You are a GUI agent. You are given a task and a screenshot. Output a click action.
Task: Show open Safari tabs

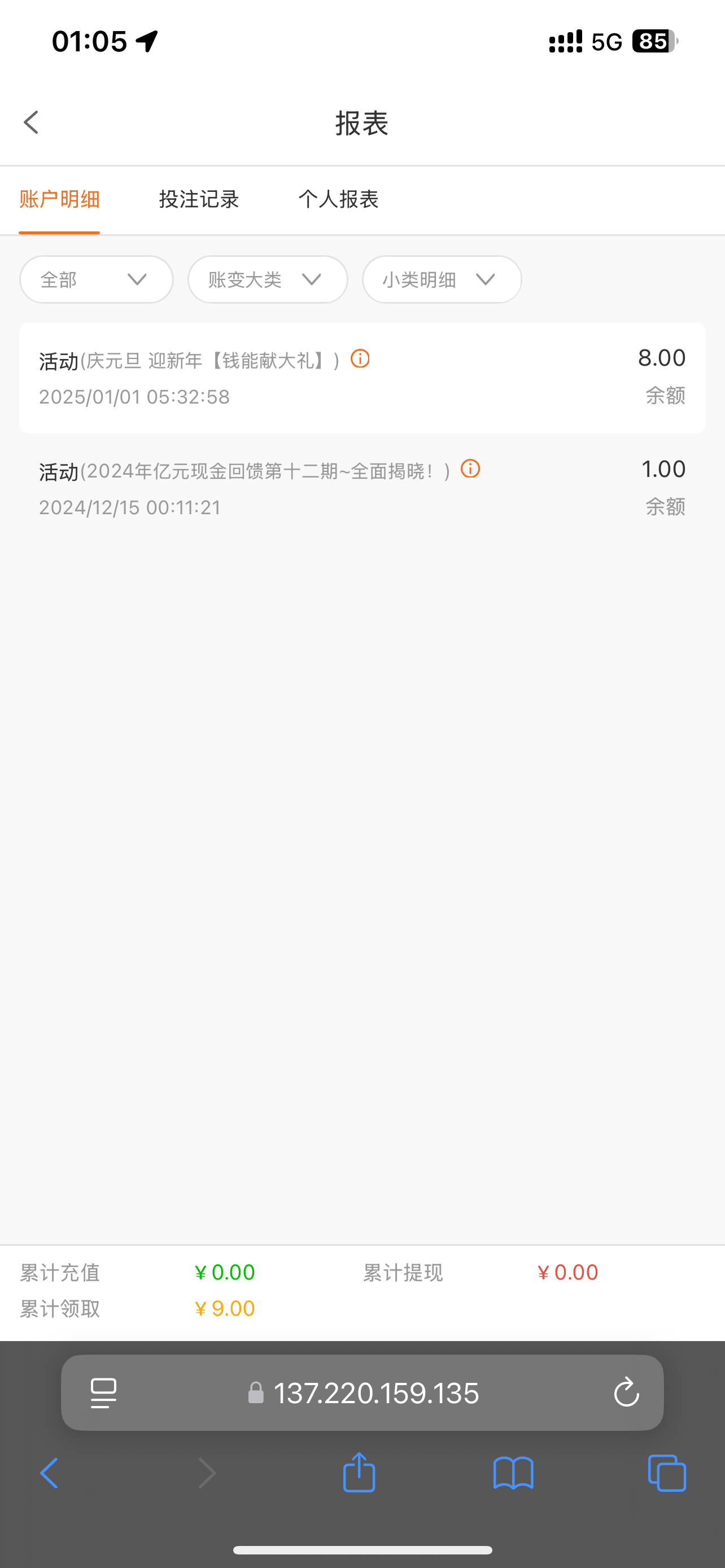667,1473
